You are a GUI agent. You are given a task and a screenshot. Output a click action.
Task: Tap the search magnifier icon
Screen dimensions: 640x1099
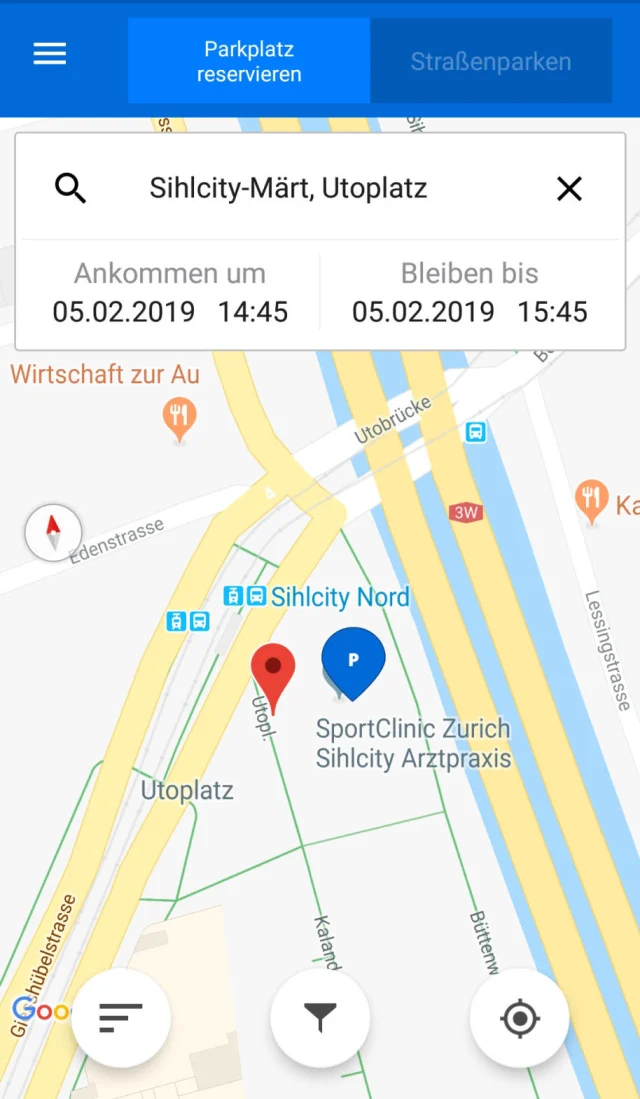click(x=71, y=188)
